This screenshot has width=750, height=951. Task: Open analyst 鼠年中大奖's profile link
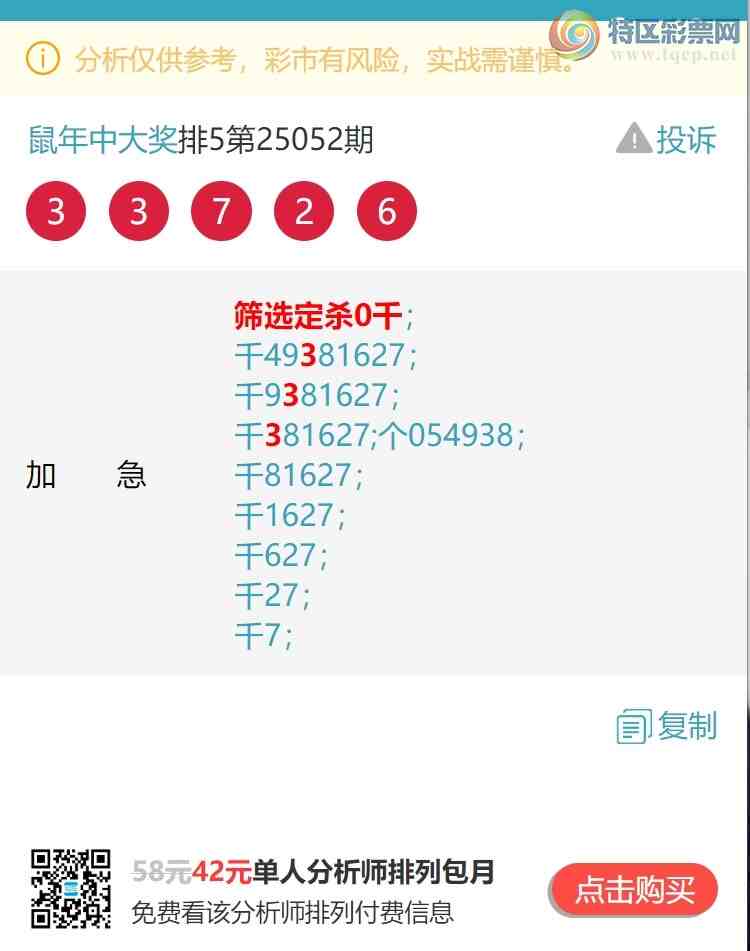(102, 140)
